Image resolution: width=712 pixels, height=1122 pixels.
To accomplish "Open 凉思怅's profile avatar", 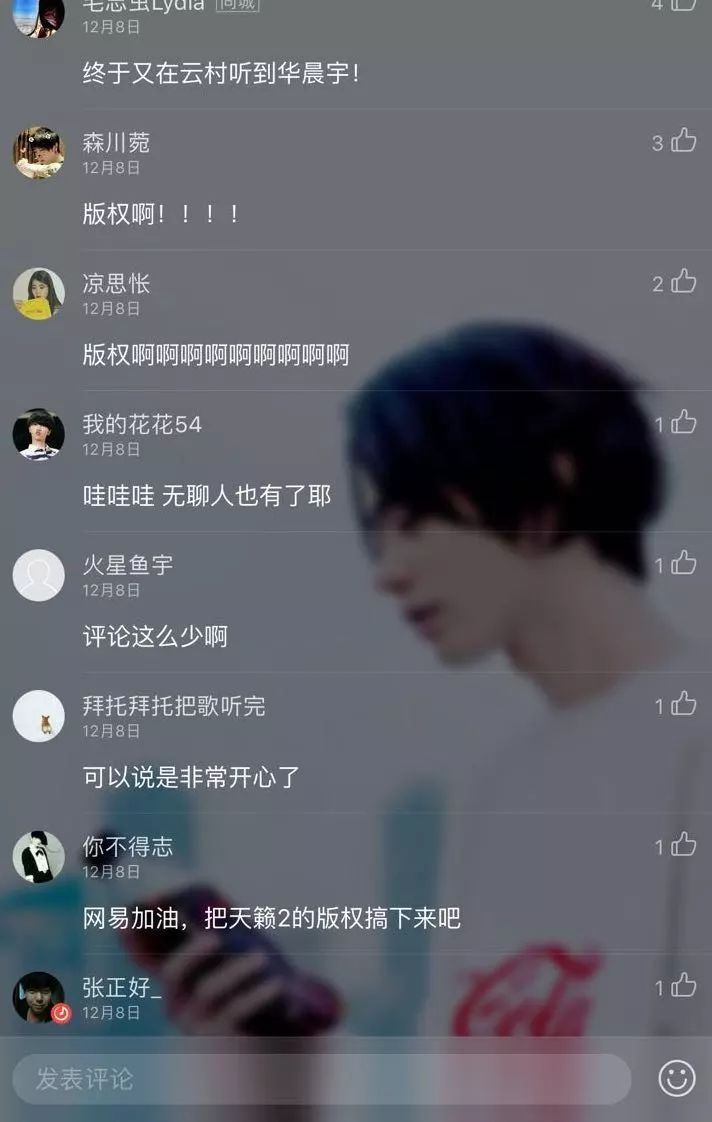I will tap(38, 294).
